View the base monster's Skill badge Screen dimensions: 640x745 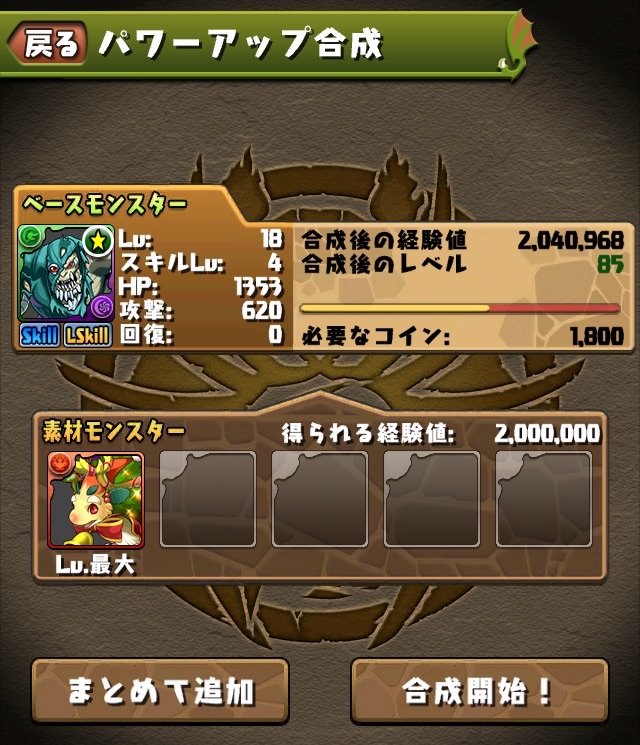(x=39, y=336)
